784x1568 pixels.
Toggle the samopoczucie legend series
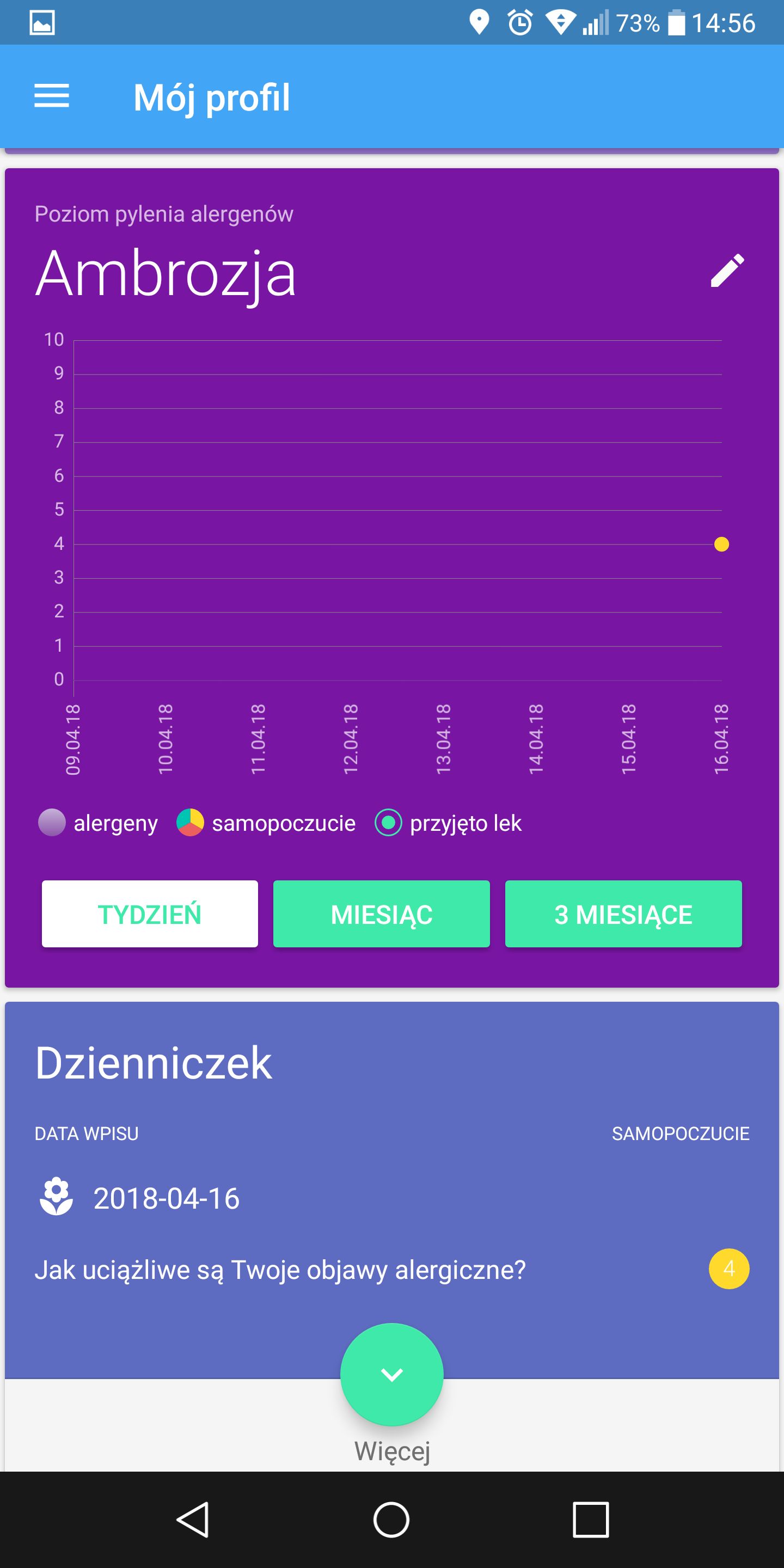click(266, 822)
